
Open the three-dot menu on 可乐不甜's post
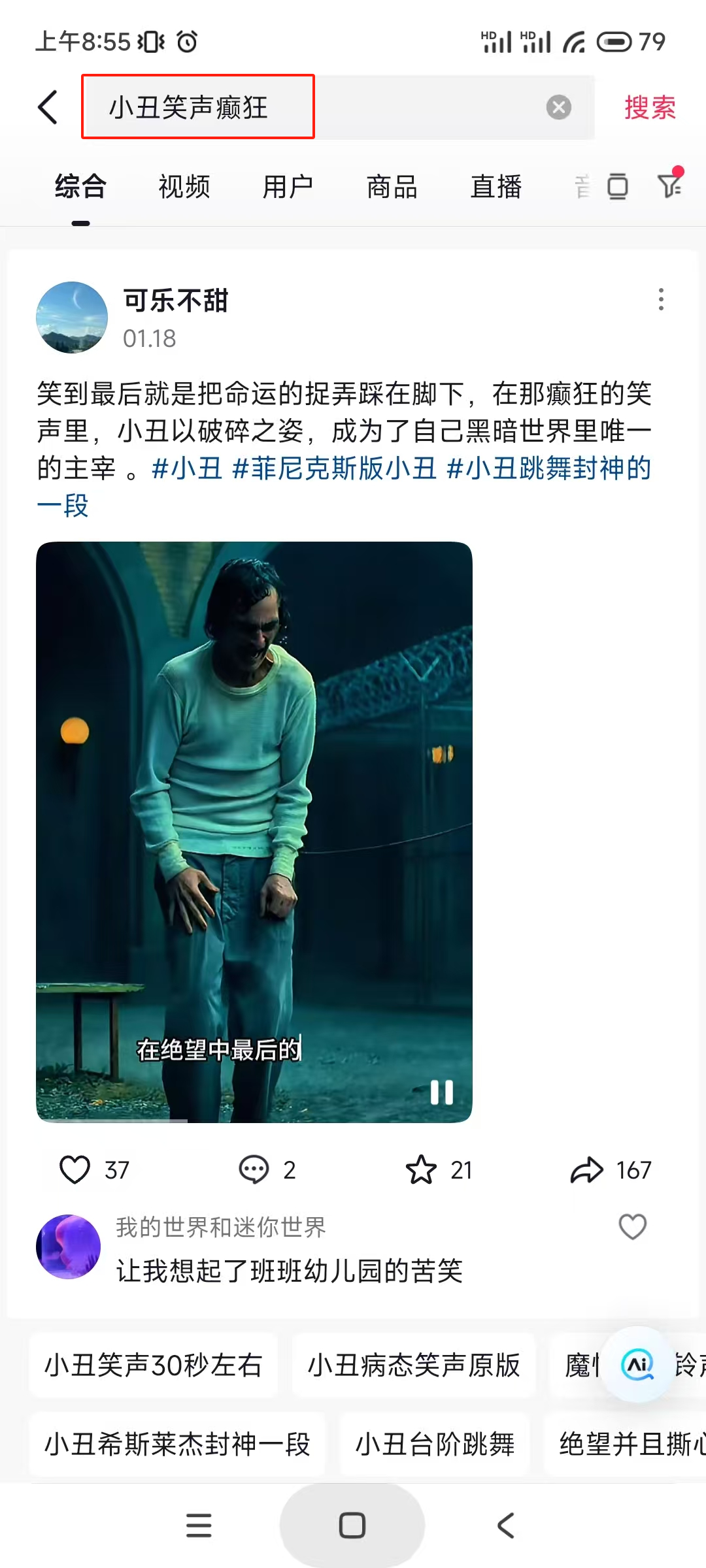tap(661, 299)
